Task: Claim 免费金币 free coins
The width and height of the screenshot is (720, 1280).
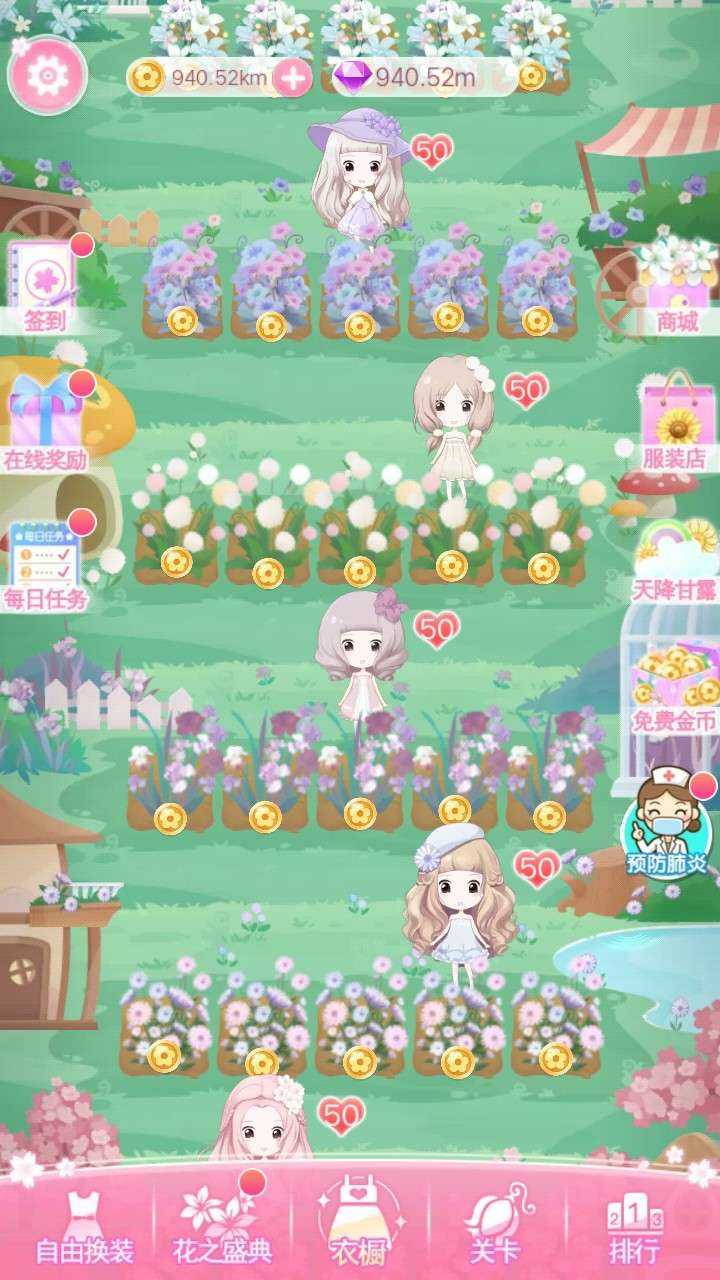Action: pos(675,687)
